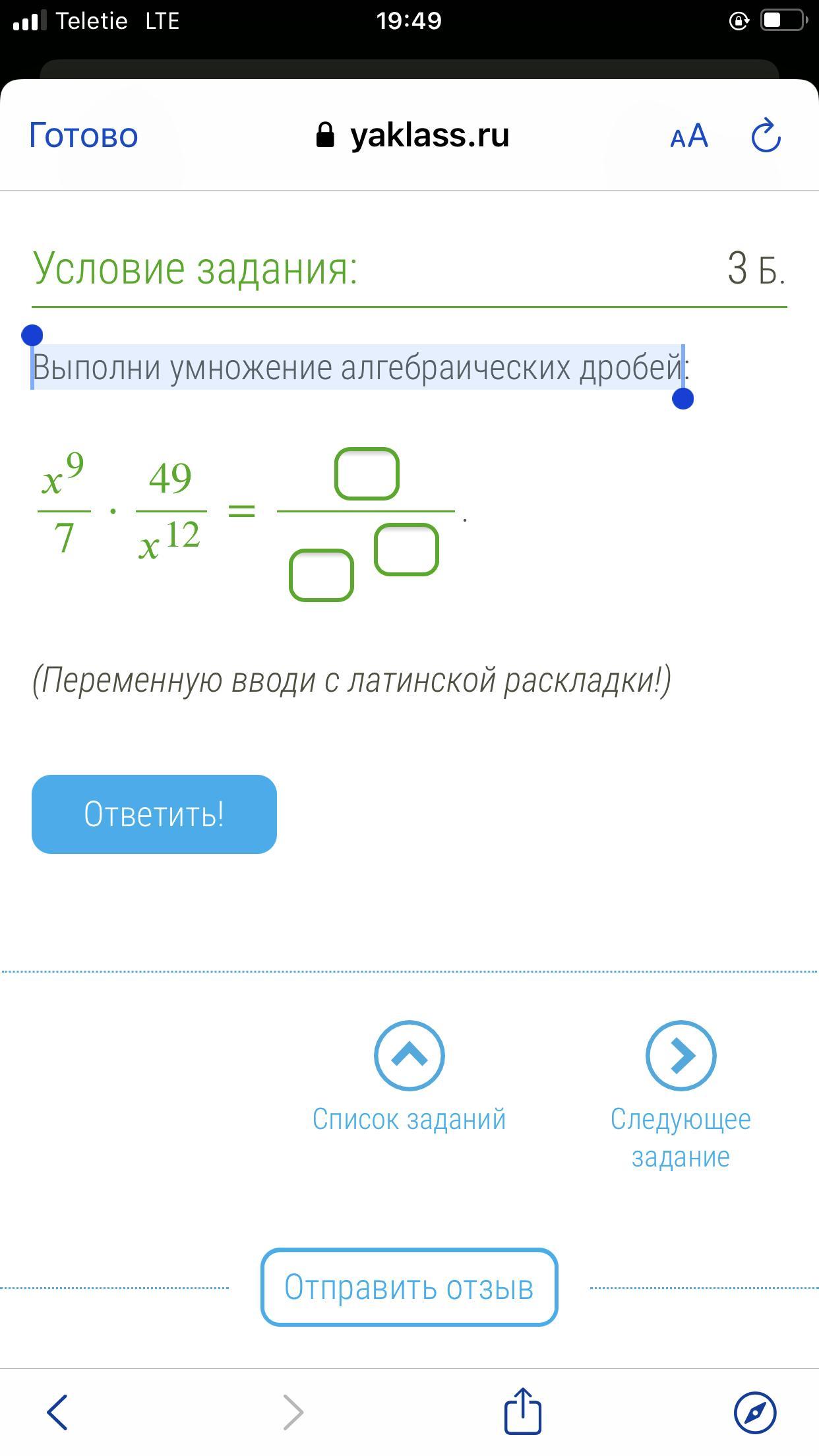The image size is (819, 1456).
Task: Reload the yaklass.ru page
Action: click(766, 135)
